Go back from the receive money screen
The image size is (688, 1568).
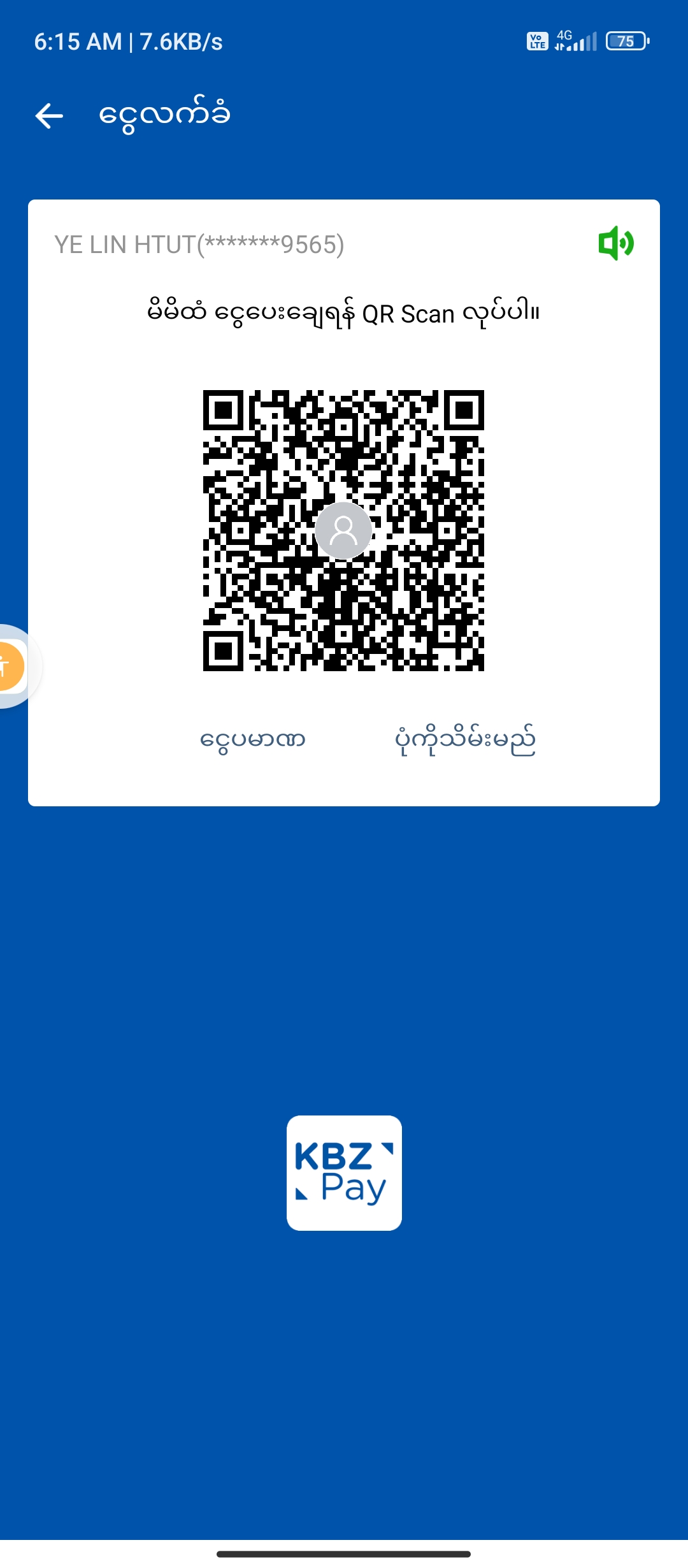49,116
